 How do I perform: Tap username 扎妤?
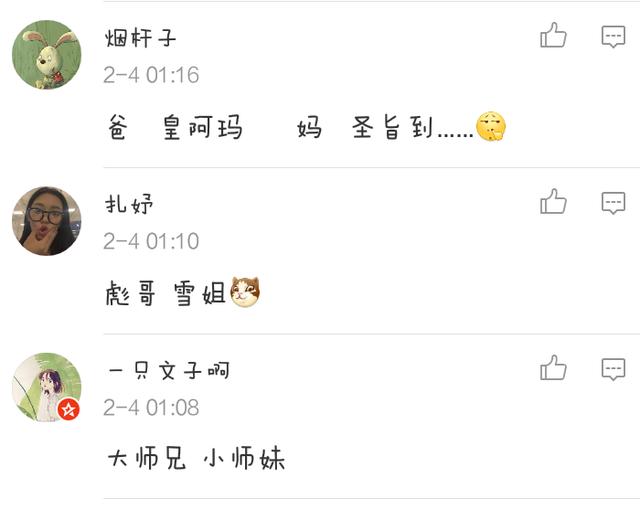[130, 205]
